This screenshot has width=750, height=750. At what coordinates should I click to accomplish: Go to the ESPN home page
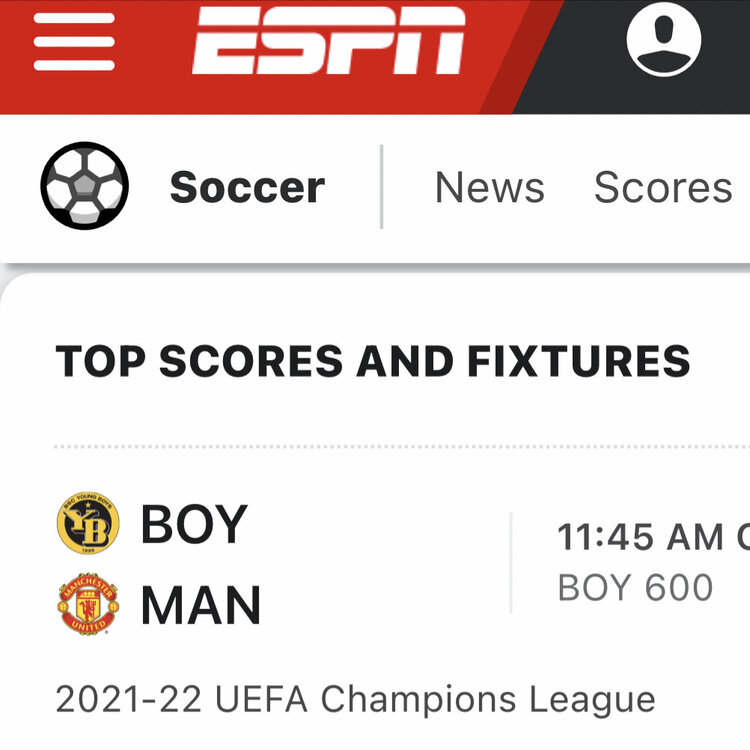[328, 42]
